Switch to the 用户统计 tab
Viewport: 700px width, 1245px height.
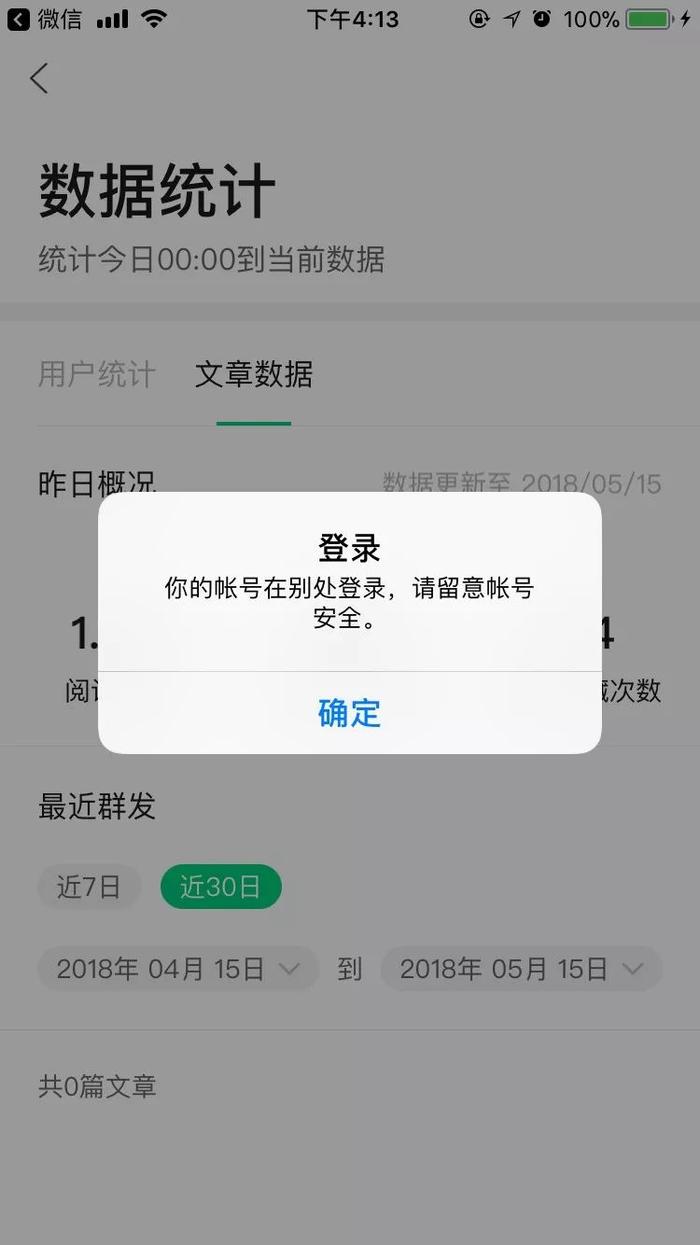pyautogui.click(x=97, y=375)
